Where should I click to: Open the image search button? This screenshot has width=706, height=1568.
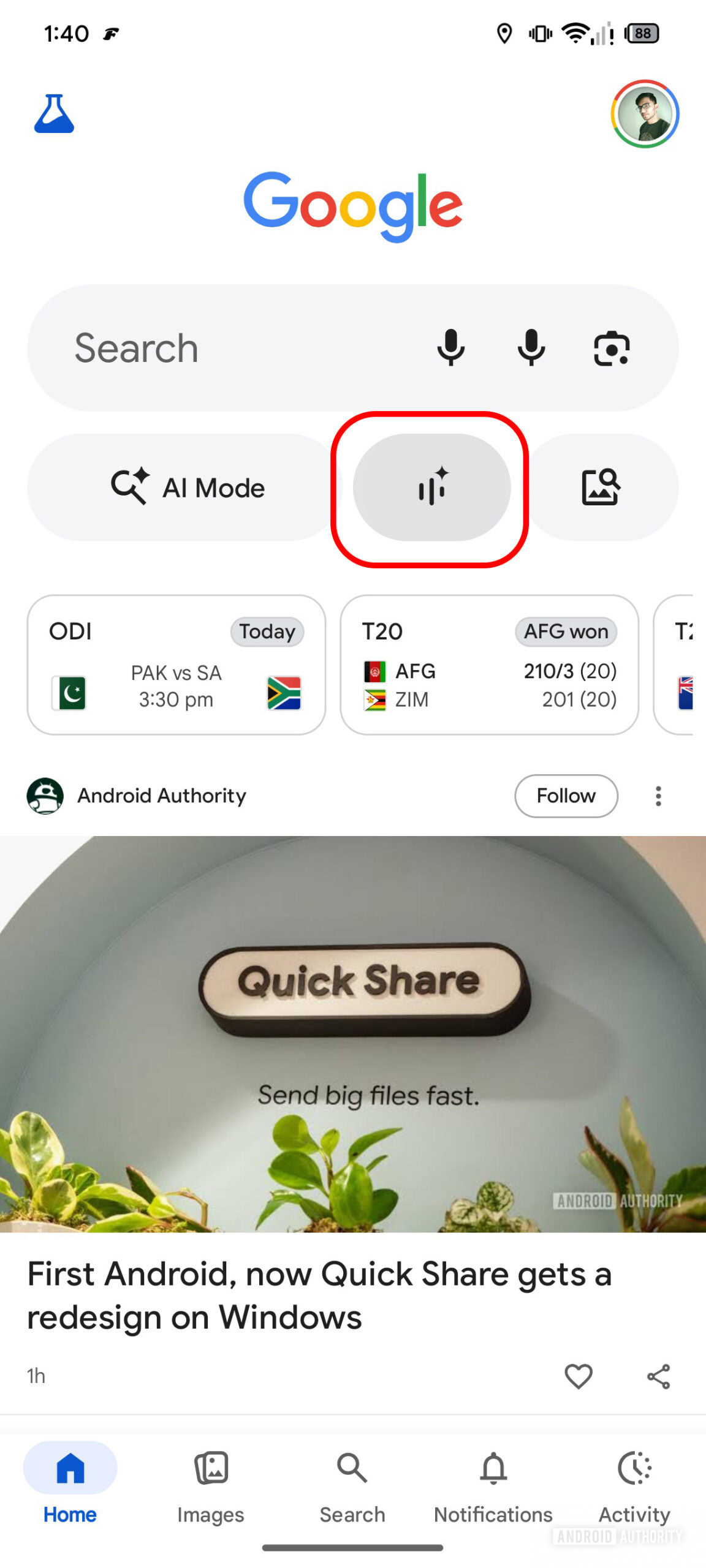click(x=601, y=488)
